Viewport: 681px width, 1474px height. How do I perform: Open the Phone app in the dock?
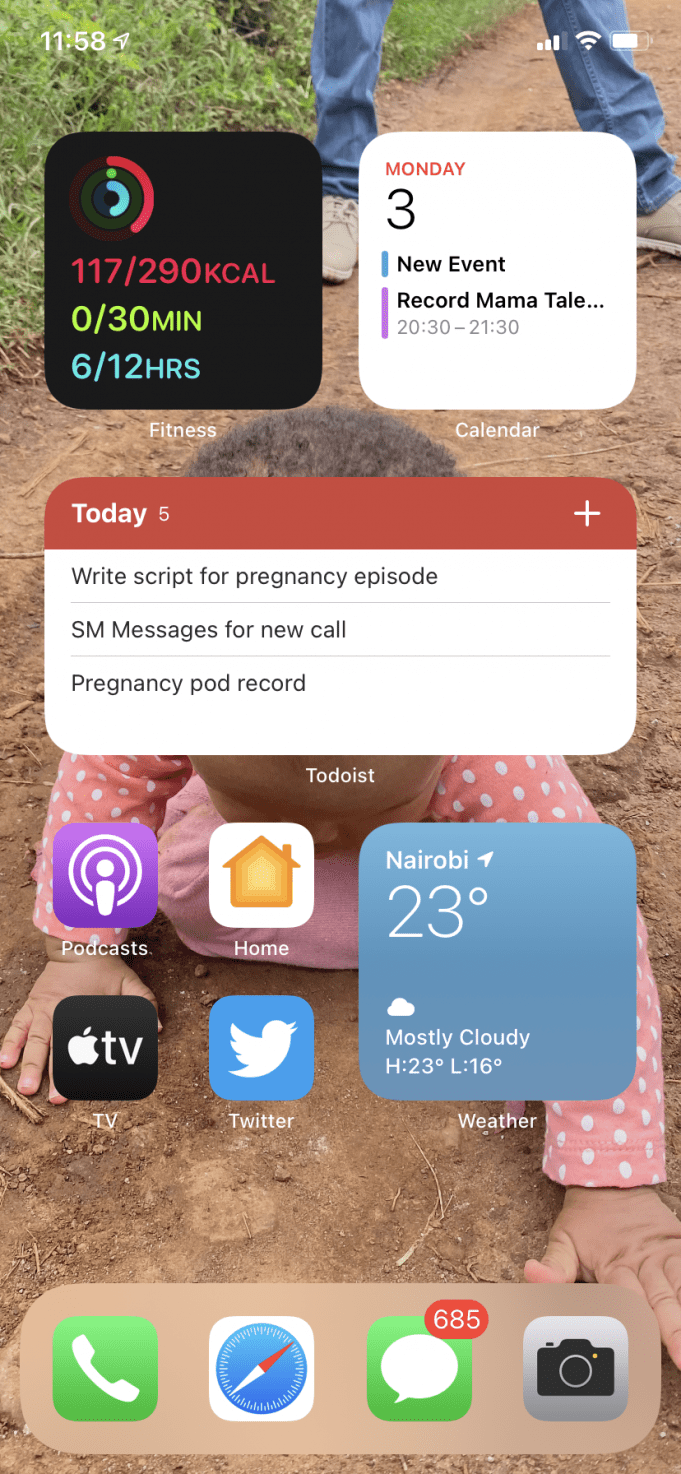point(105,1369)
